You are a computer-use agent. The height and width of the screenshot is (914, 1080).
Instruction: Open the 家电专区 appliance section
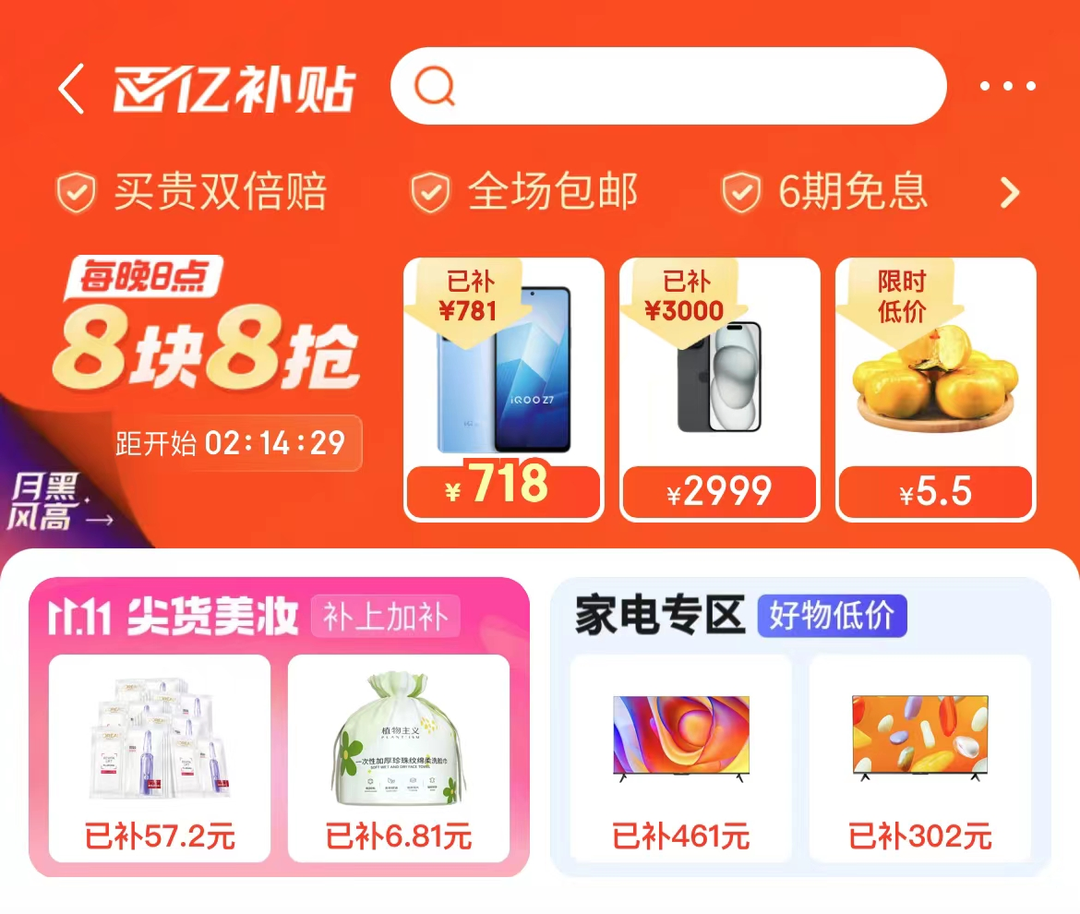pos(660,616)
